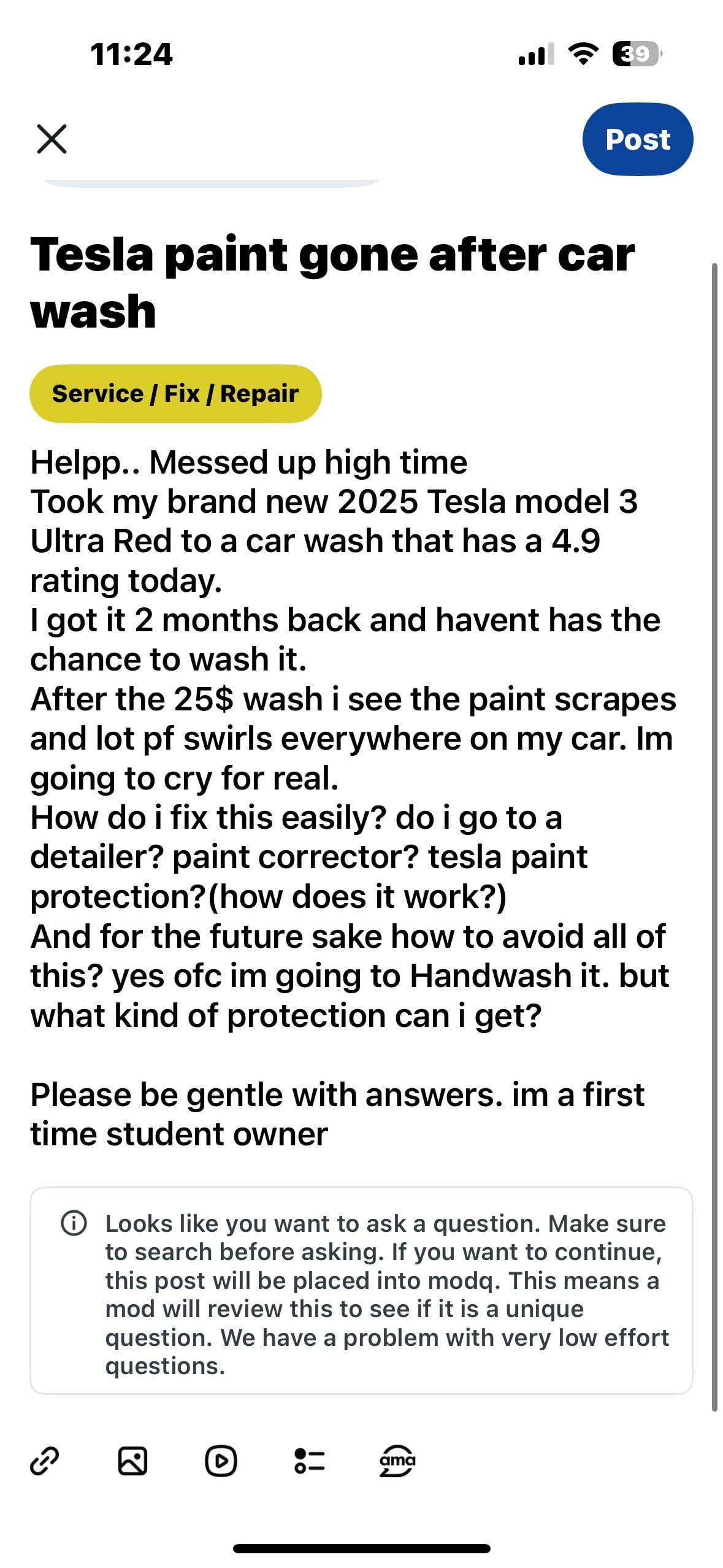Change the Service / Fix / Repair flair
Viewport: 723px width, 1568px height.
click(175, 394)
